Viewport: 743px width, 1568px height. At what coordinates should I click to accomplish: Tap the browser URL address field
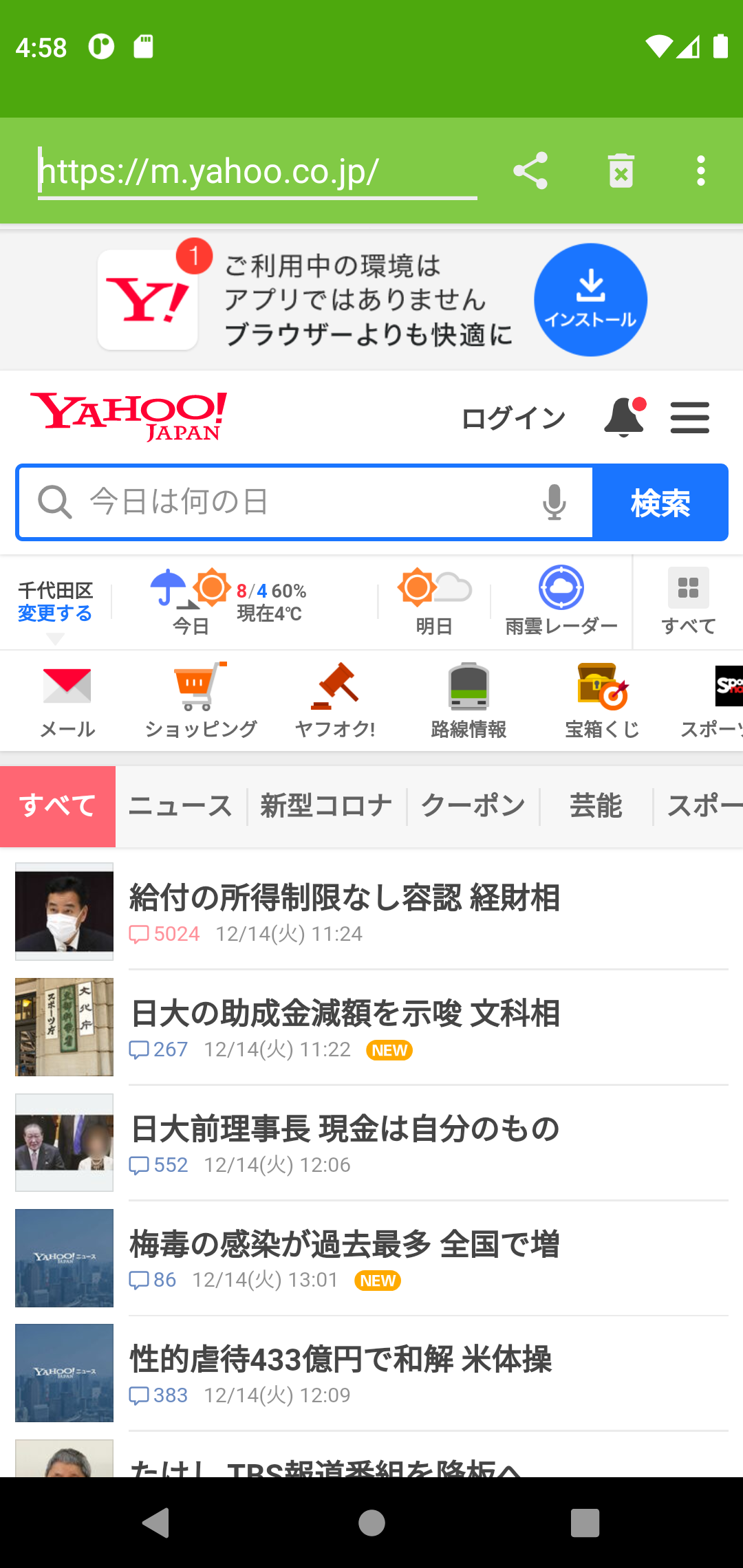256,171
